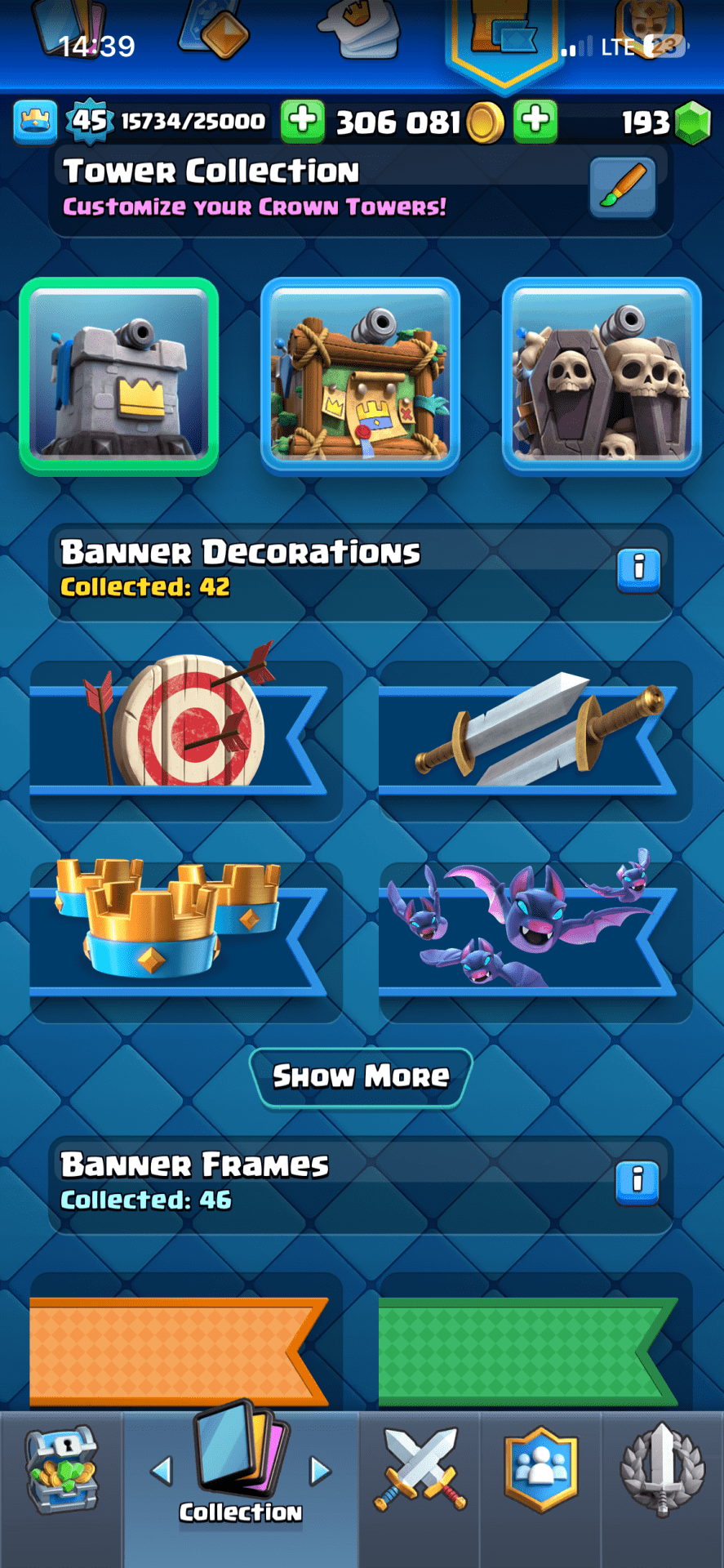Select the default stone crown tower skin
The image size is (724, 1568).
pos(119,376)
